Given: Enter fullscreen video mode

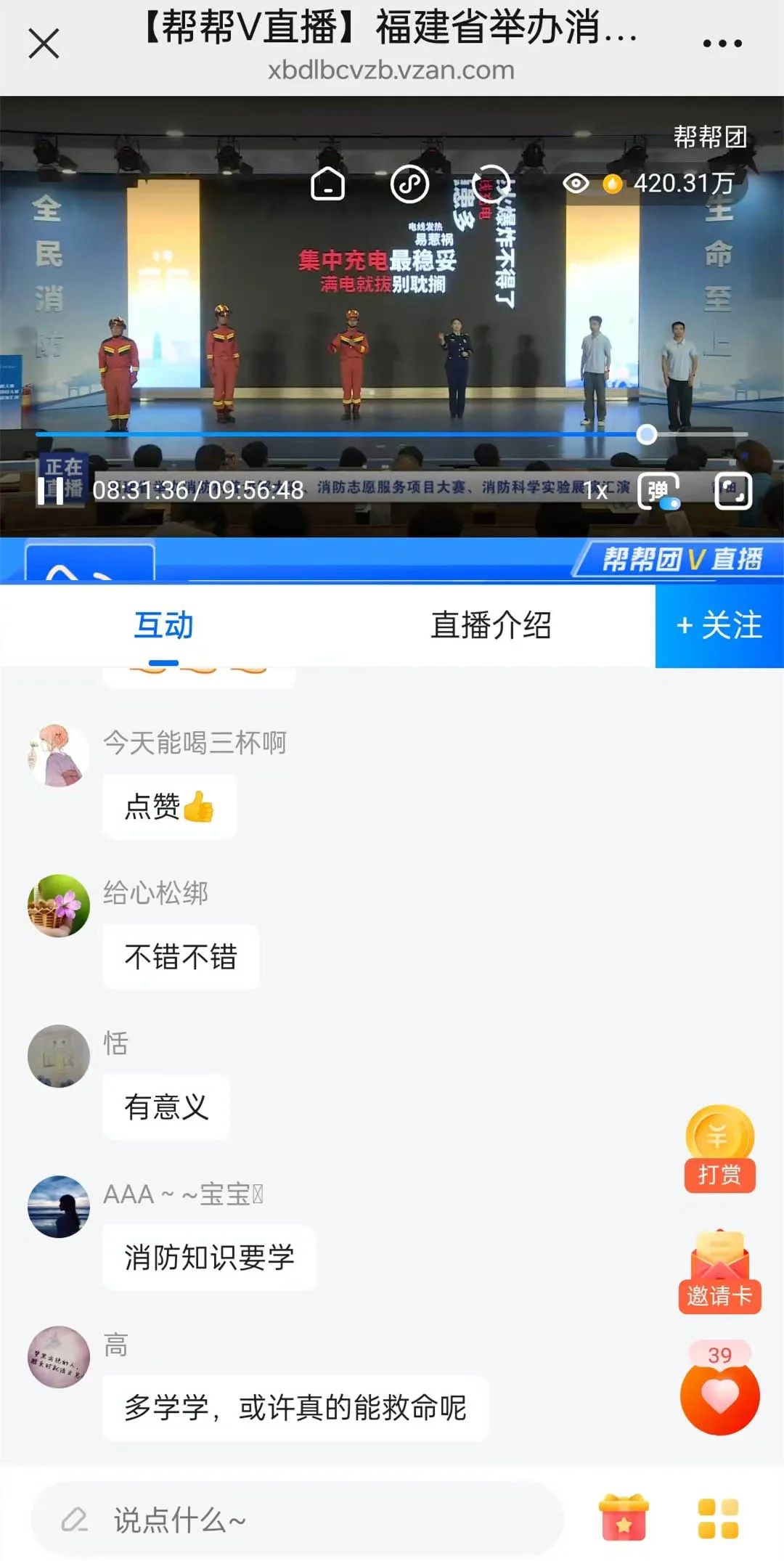Looking at the screenshot, I should coord(732,492).
